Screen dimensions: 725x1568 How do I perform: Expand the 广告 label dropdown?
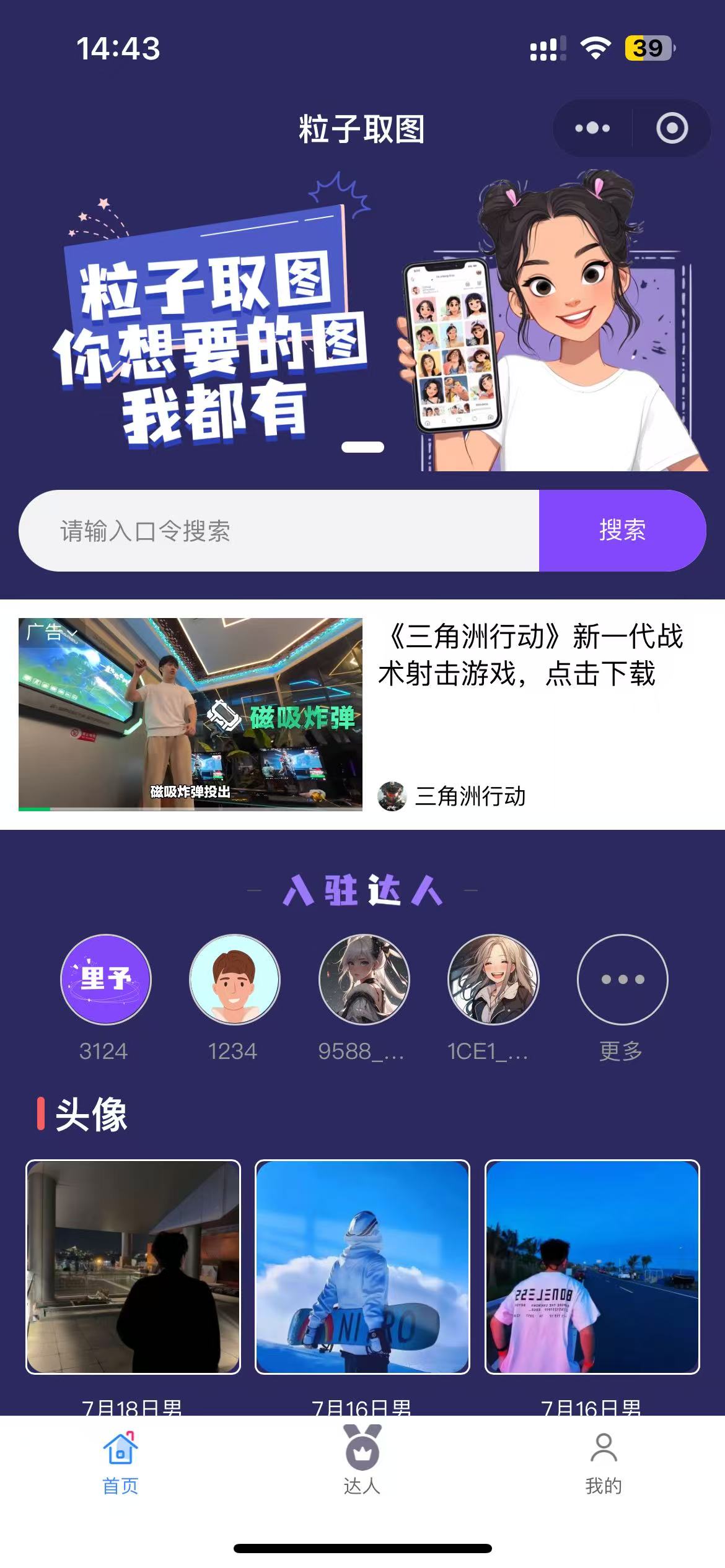click(52, 633)
